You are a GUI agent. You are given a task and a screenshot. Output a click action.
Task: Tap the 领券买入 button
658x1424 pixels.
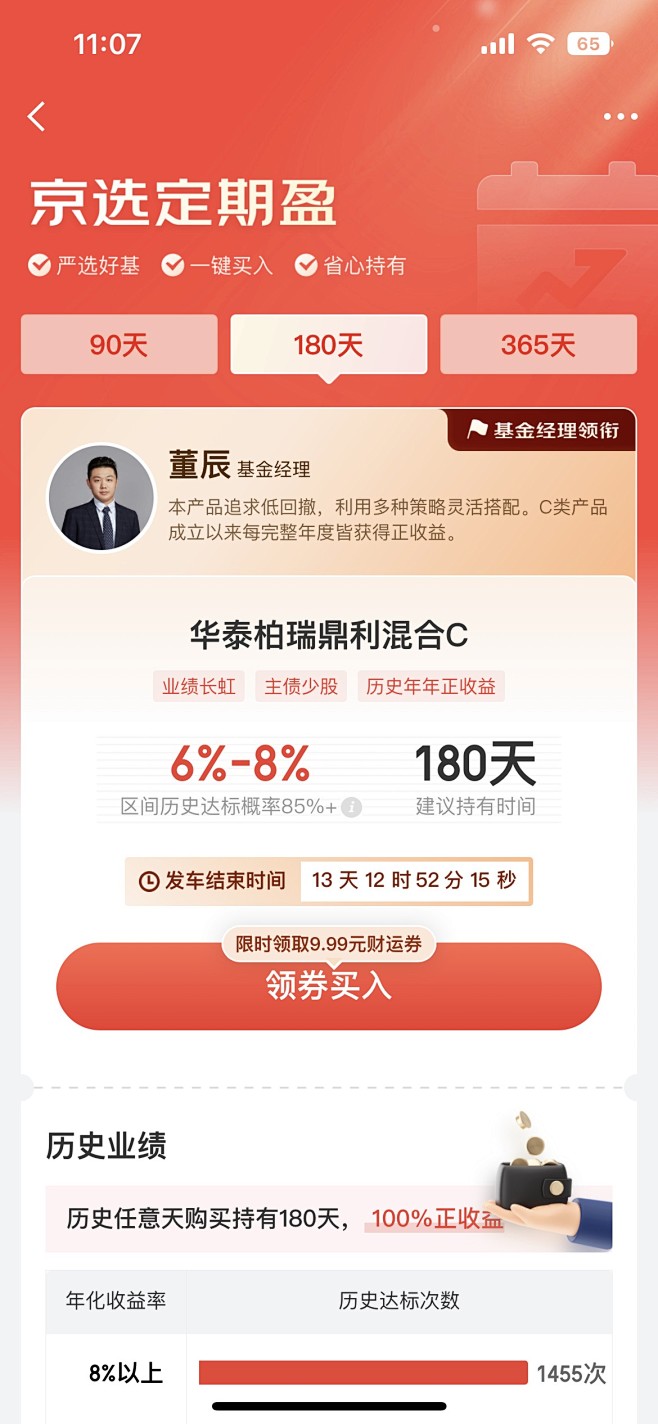pyautogui.click(x=328, y=986)
